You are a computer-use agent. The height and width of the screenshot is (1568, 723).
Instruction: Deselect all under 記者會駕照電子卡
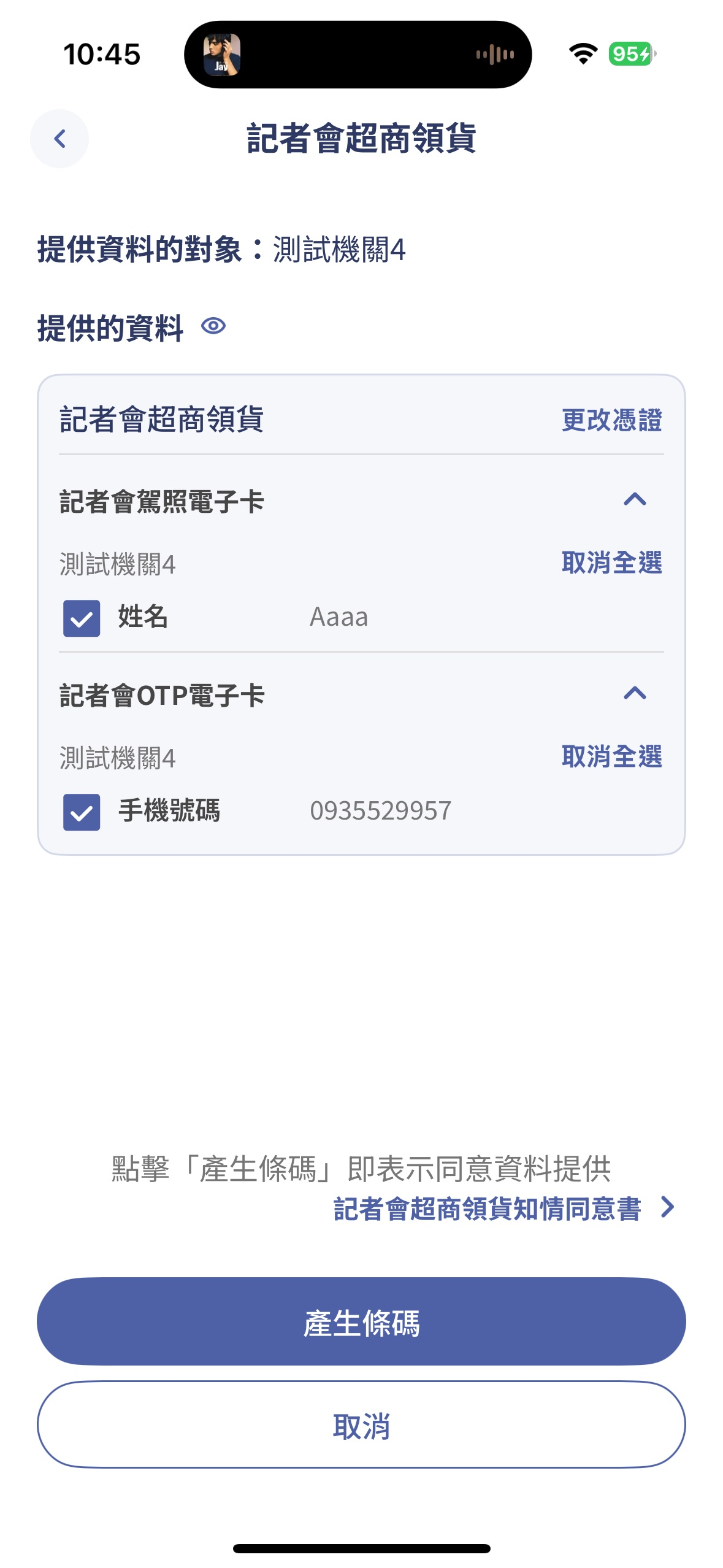(x=611, y=563)
